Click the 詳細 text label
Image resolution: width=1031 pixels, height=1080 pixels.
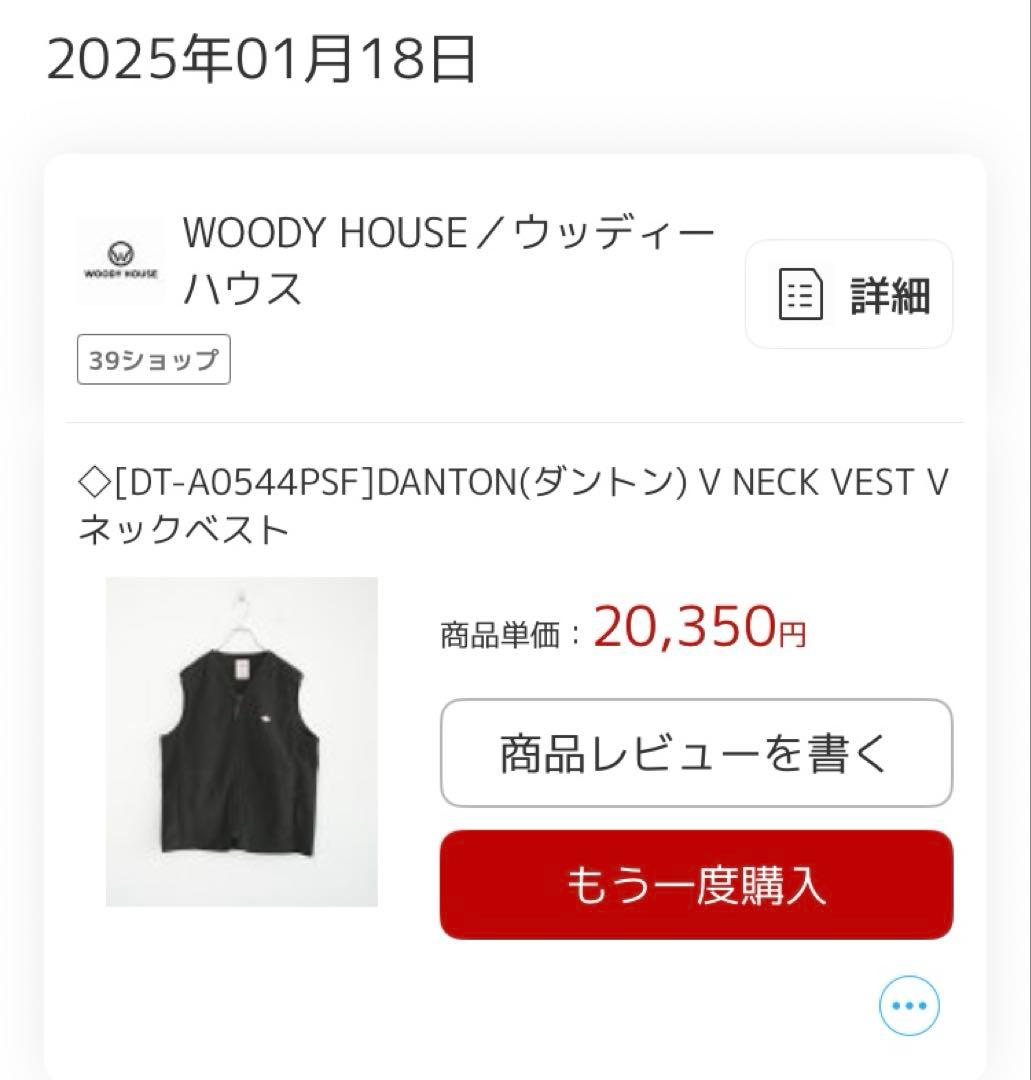(888, 295)
